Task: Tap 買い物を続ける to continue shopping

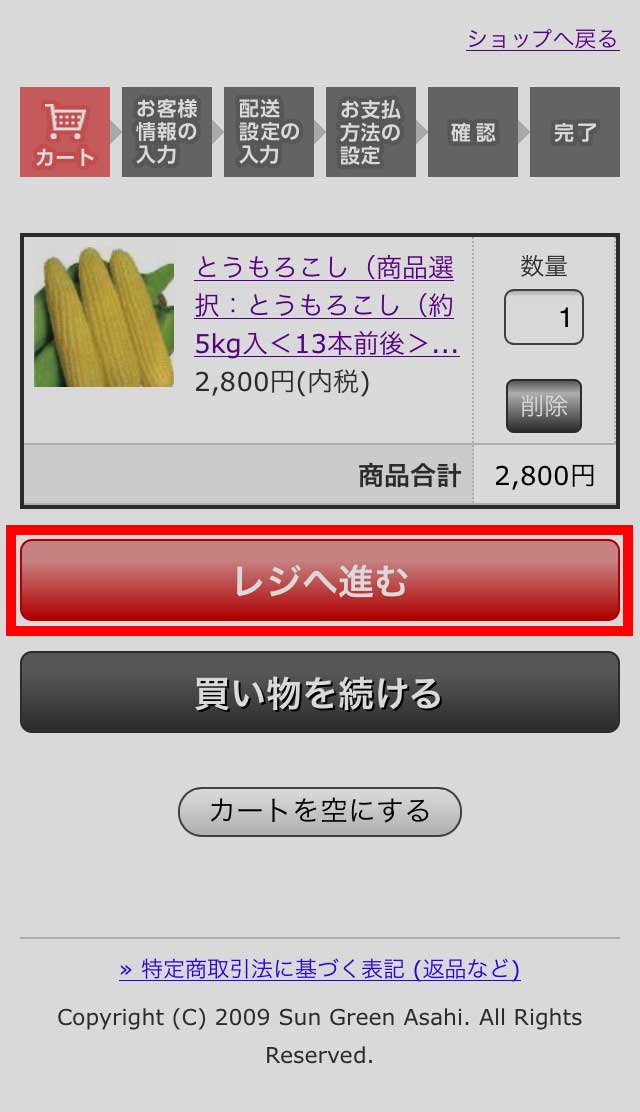Action: point(320,692)
